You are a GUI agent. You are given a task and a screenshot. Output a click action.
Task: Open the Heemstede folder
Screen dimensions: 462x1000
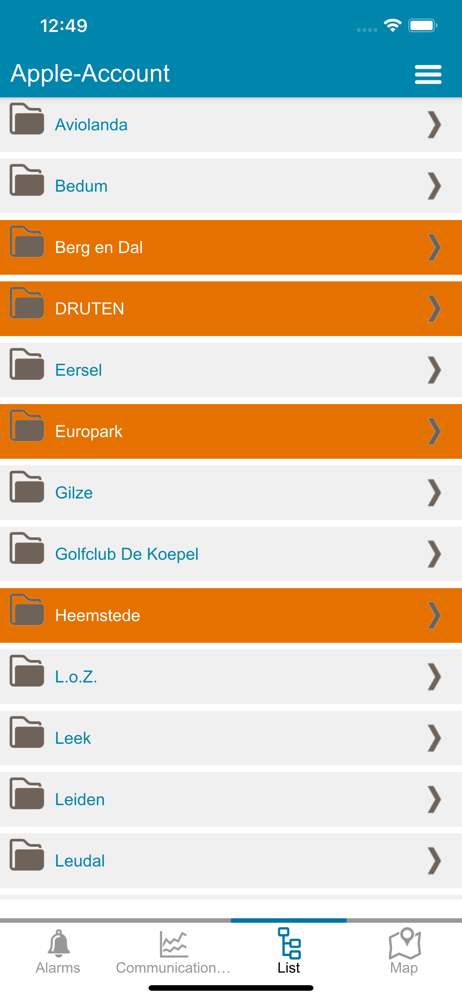click(x=231, y=615)
